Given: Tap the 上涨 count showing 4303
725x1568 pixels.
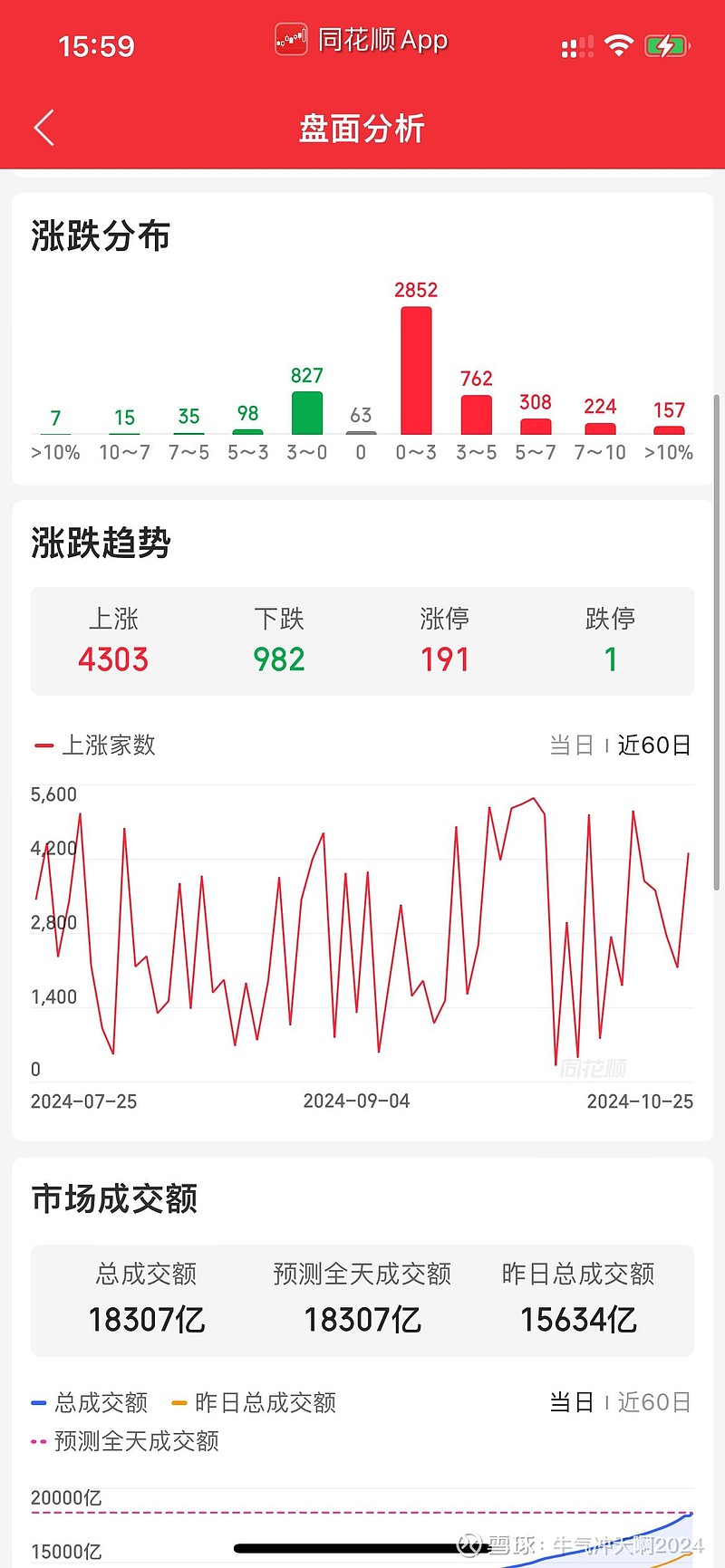Looking at the screenshot, I should pyautogui.click(x=112, y=659).
